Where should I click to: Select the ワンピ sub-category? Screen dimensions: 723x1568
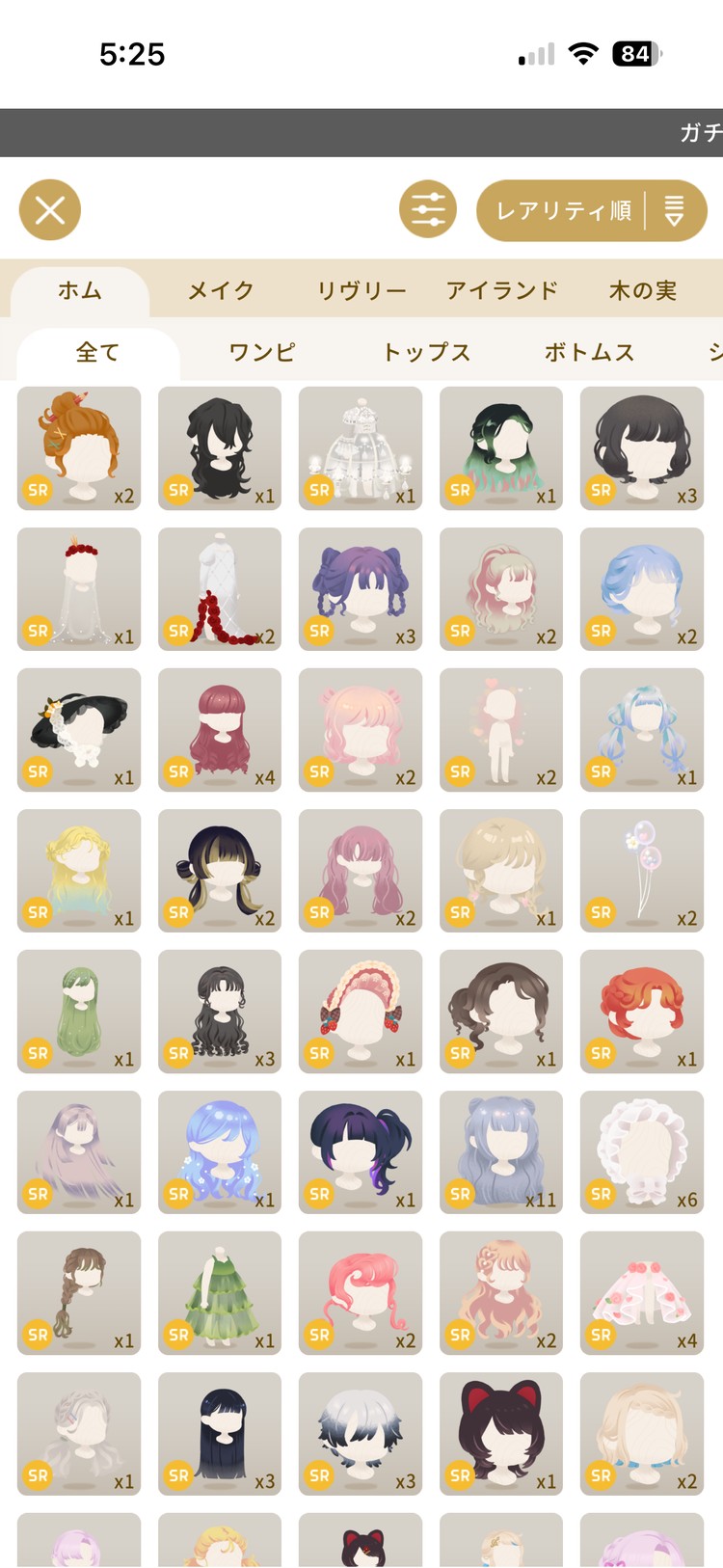[x=261, y=352]
